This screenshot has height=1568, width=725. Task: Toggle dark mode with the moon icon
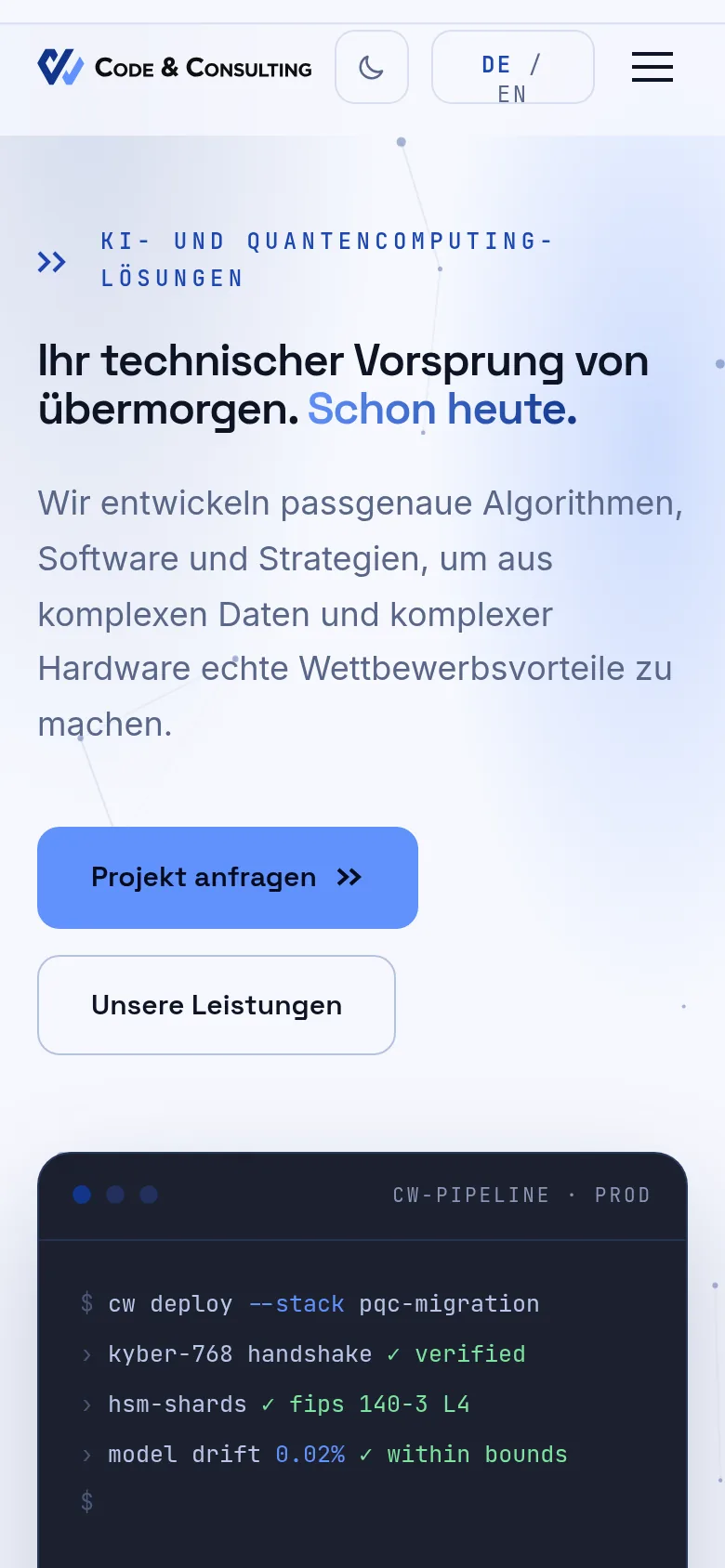372,67
